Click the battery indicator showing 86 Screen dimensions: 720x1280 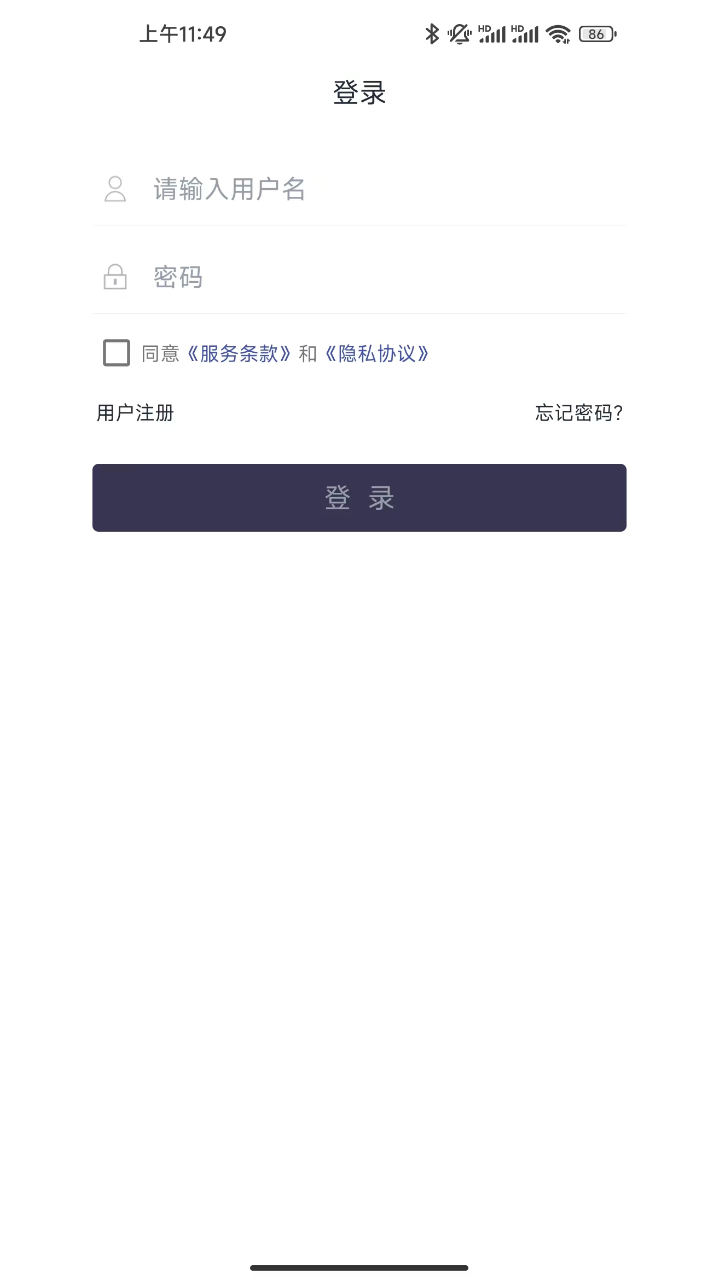597,33
